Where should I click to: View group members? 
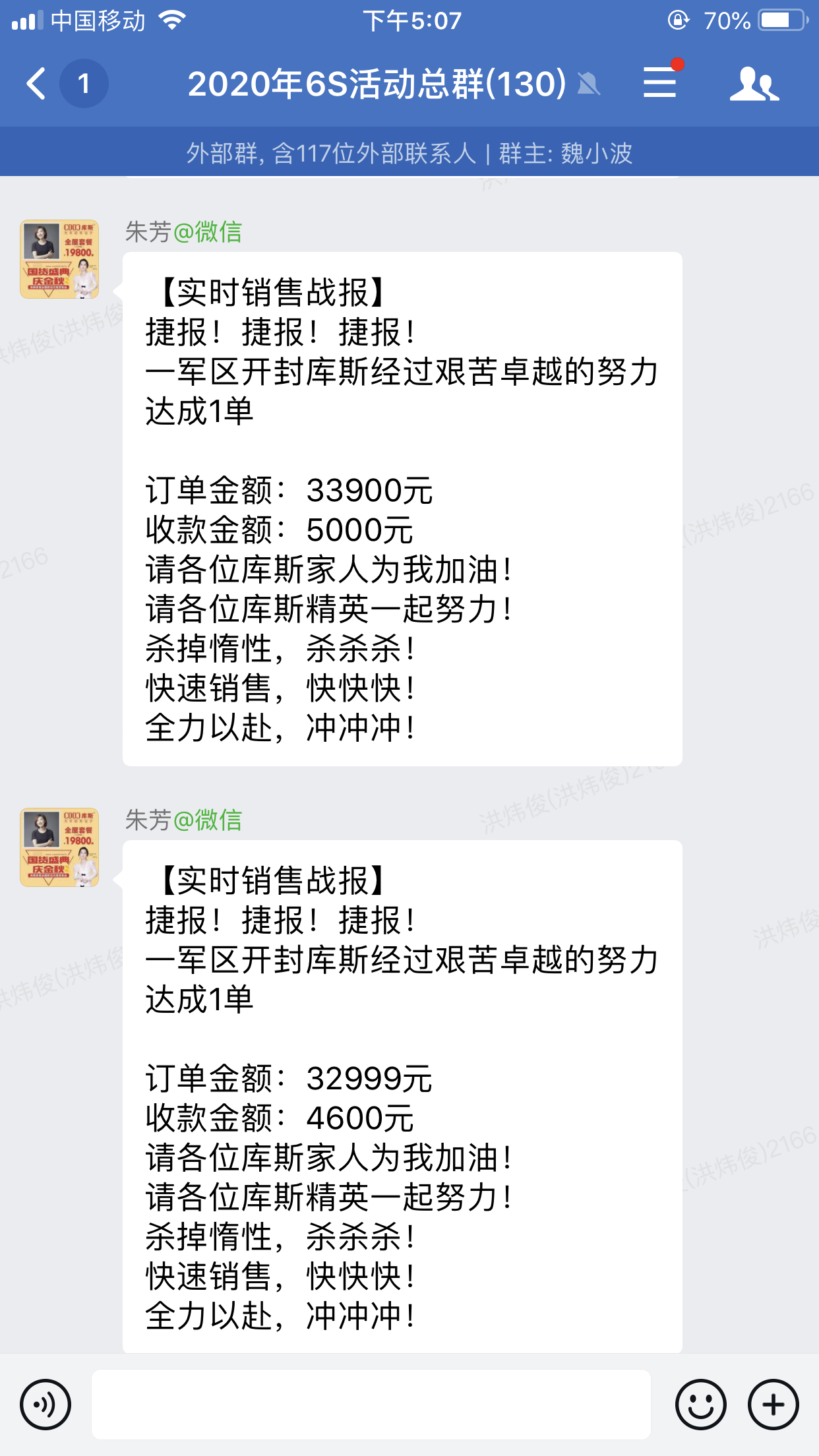pos(754,84)
